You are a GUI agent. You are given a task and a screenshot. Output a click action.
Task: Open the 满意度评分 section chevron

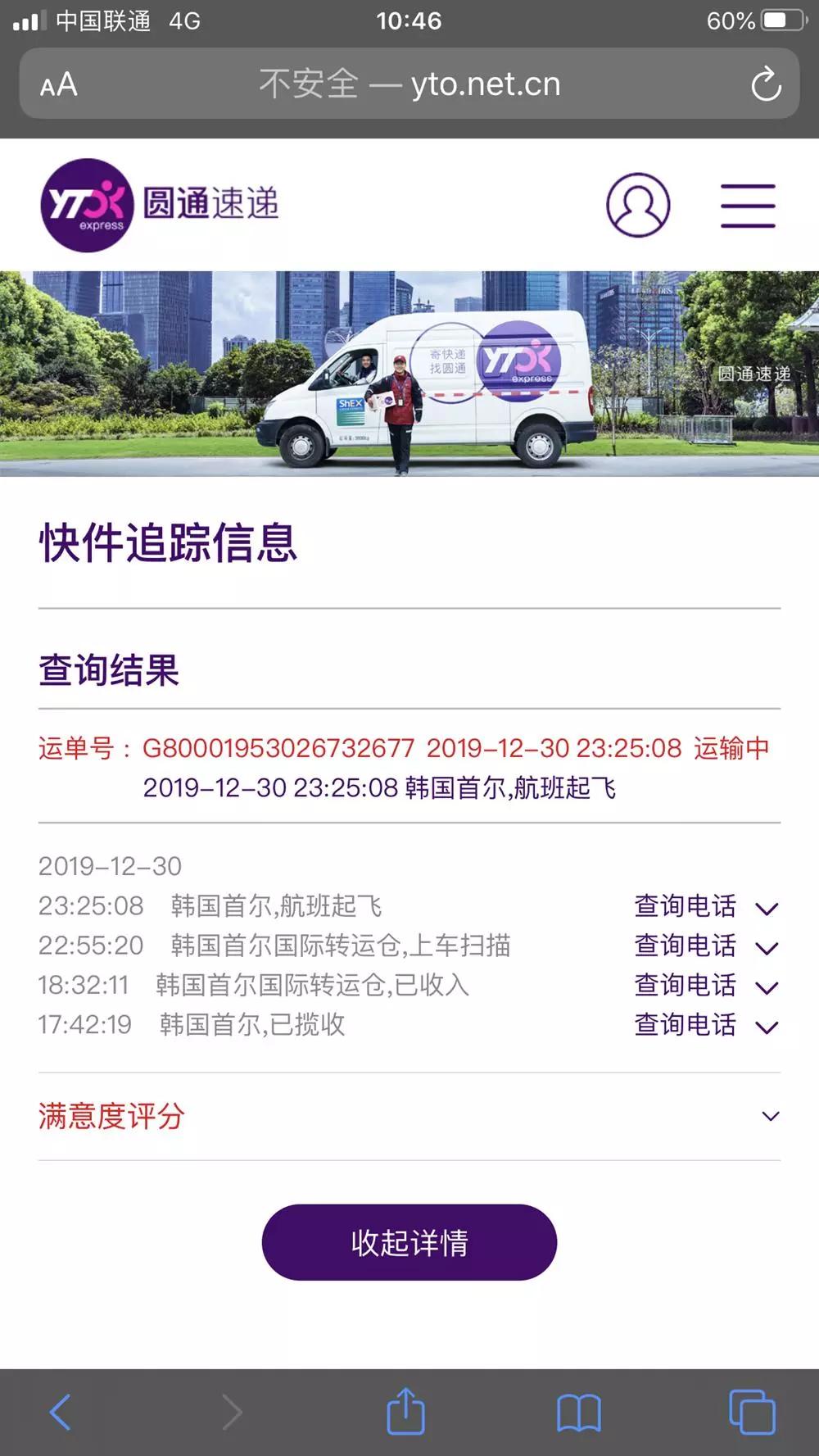tap(767, 1115)
